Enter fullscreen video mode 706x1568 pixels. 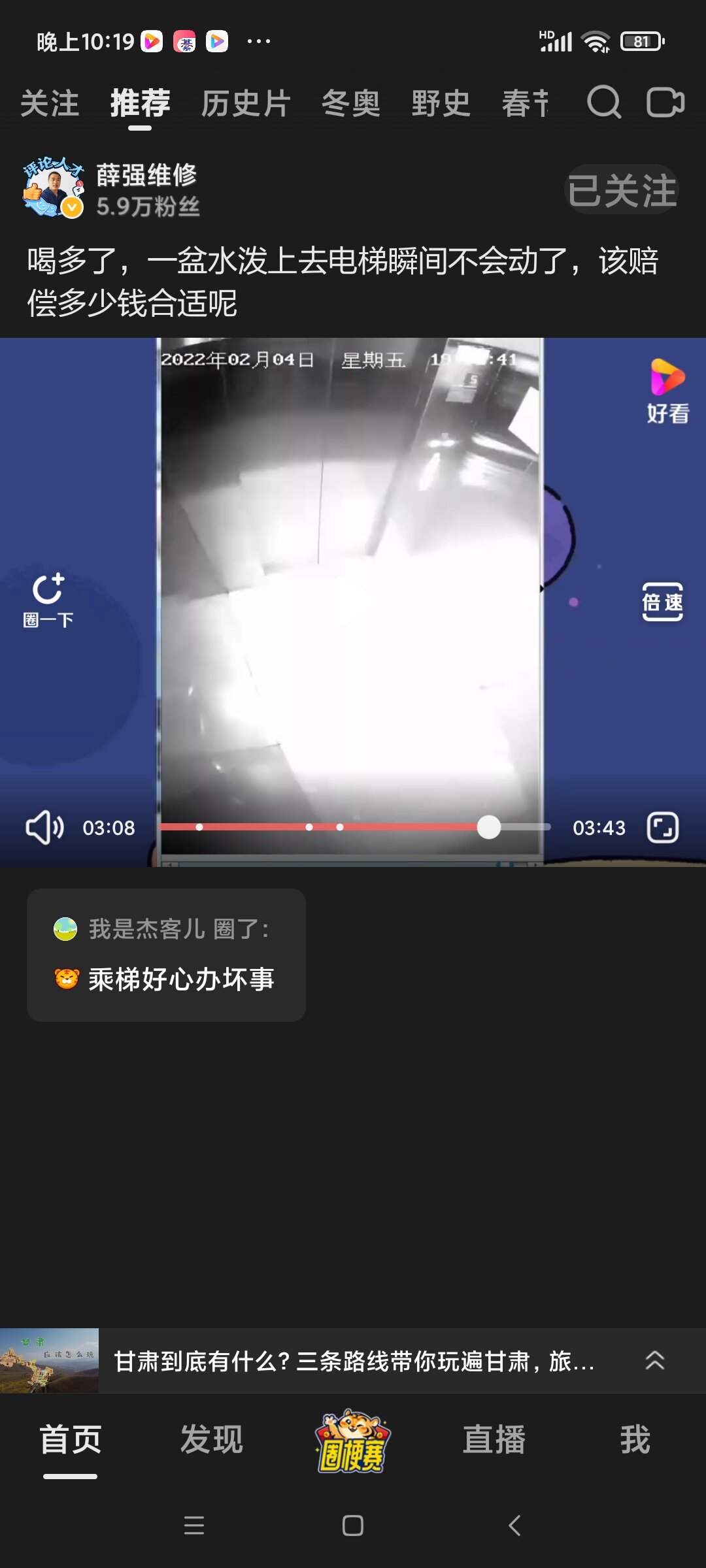(662, 828)
